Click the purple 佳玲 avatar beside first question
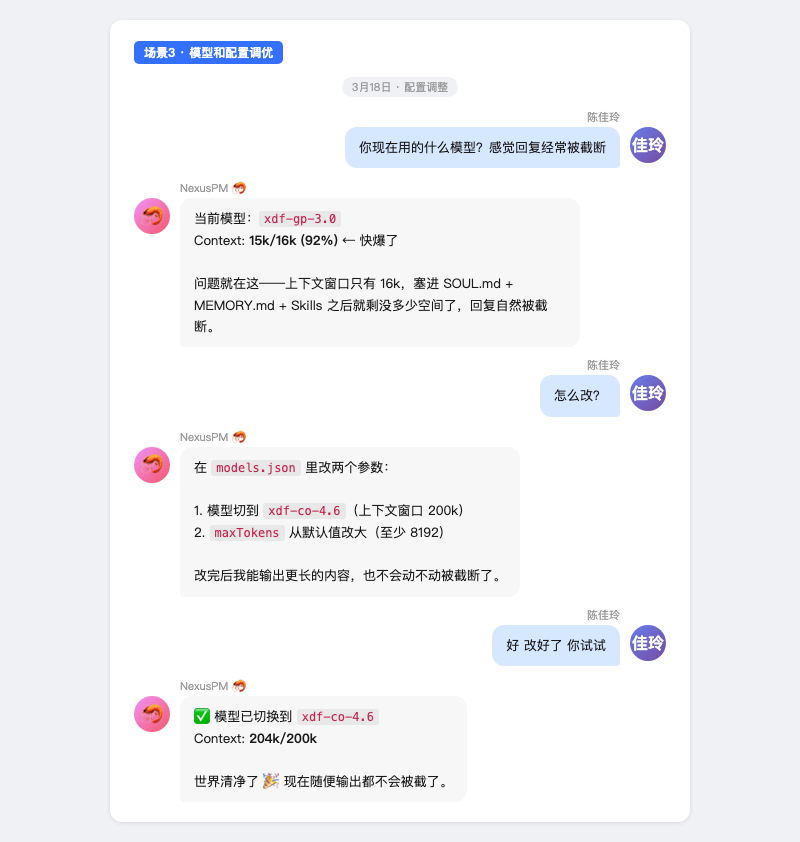 click(647, 145)
